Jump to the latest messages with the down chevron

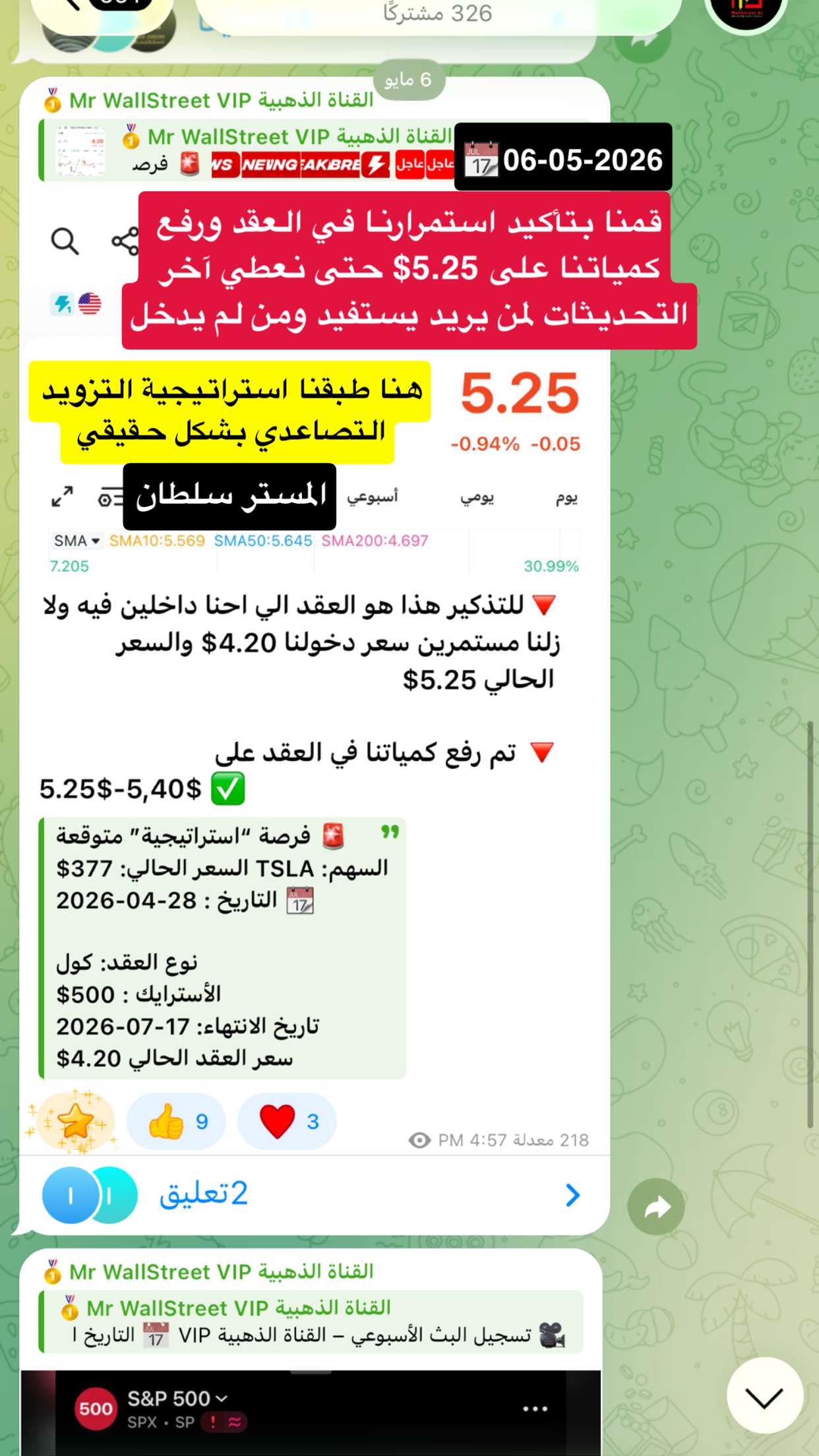tap(765, 1395)
